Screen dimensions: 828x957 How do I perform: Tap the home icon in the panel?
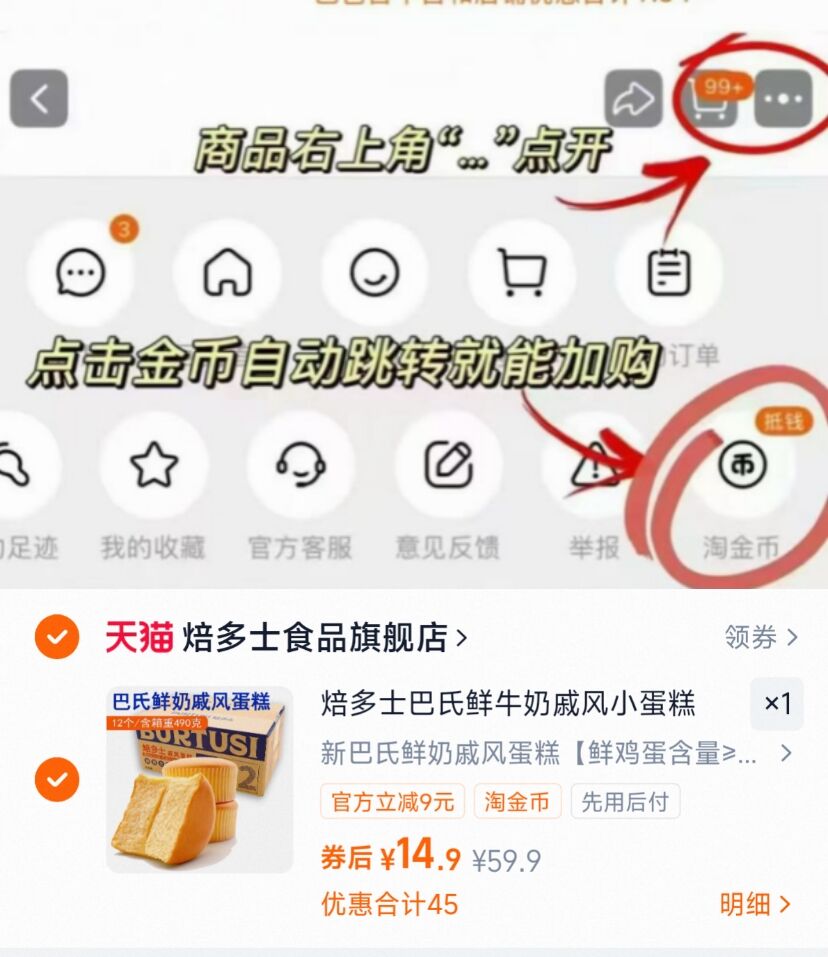click(229, 272)
